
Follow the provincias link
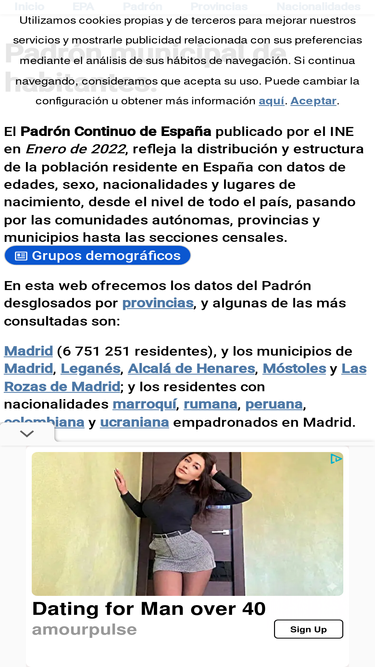(x=158, y=303)
